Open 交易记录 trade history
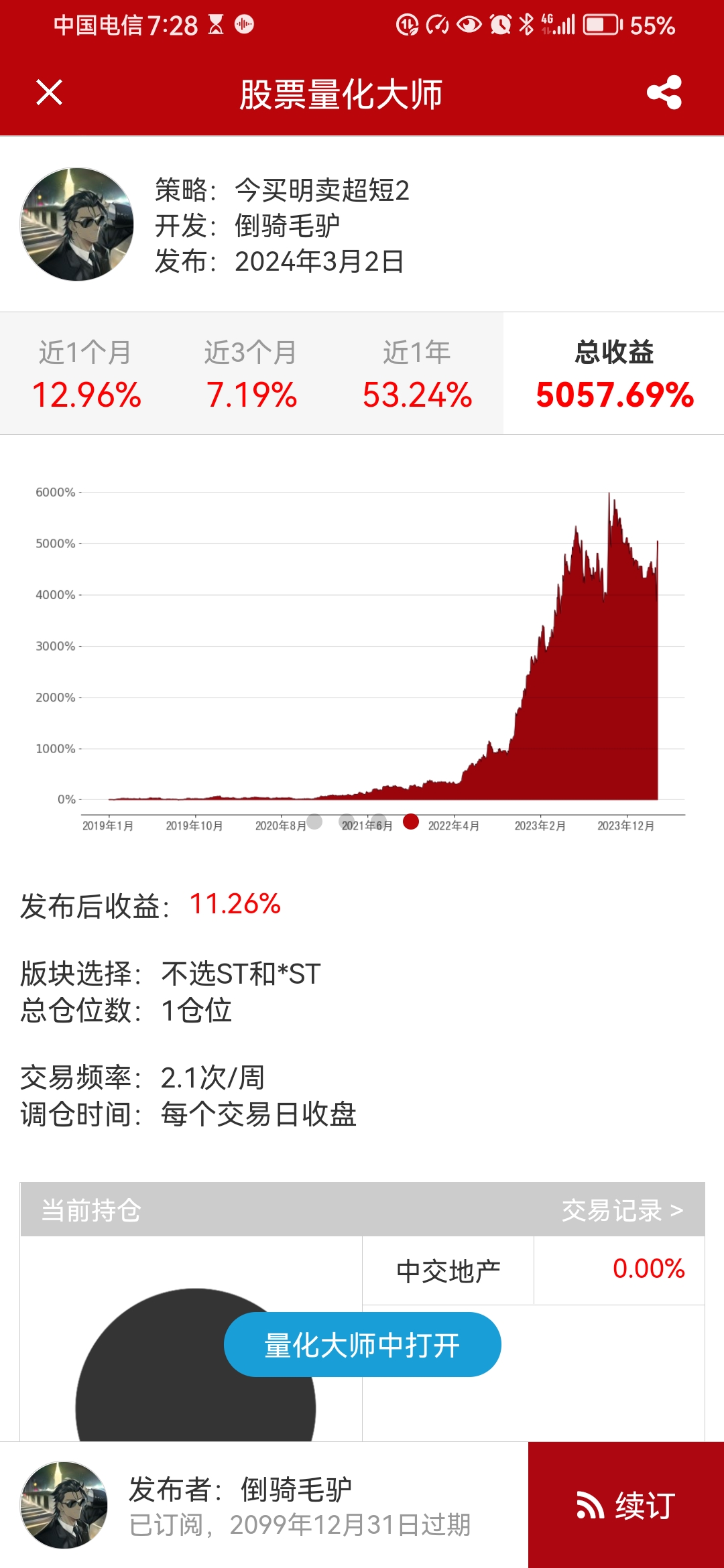Image resolution: width=724 pixels, height=1568 pixels. [621, 1210]
